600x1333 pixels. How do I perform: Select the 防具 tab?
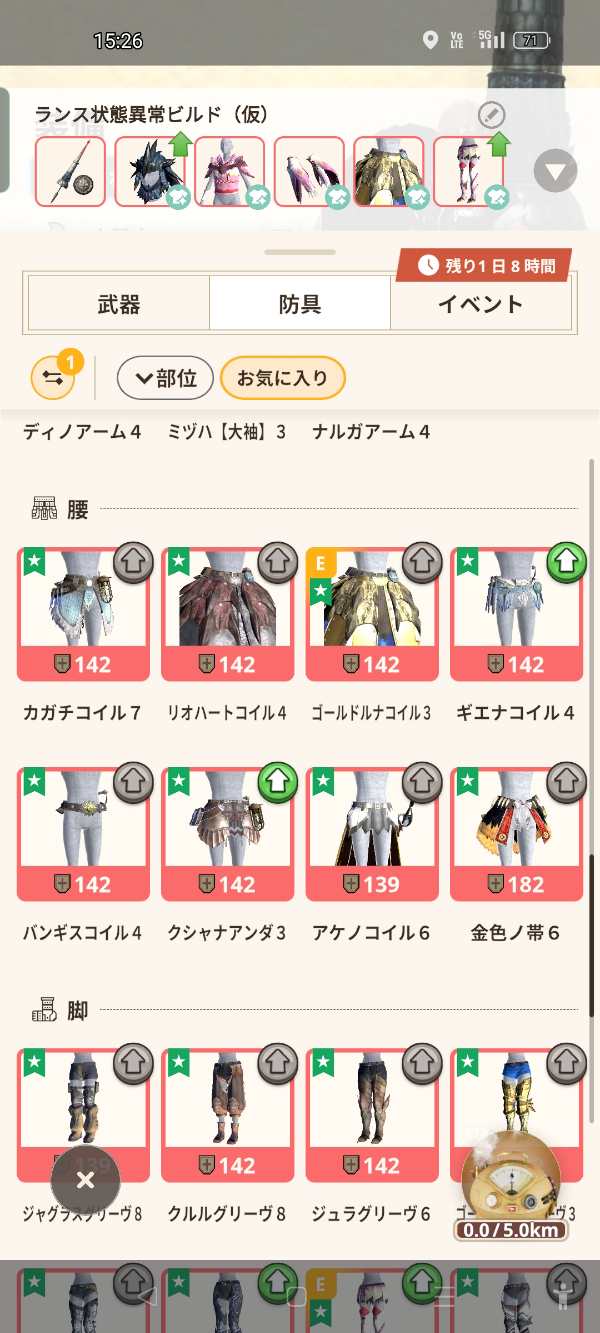pyautogui.click(x=299, y=304)
